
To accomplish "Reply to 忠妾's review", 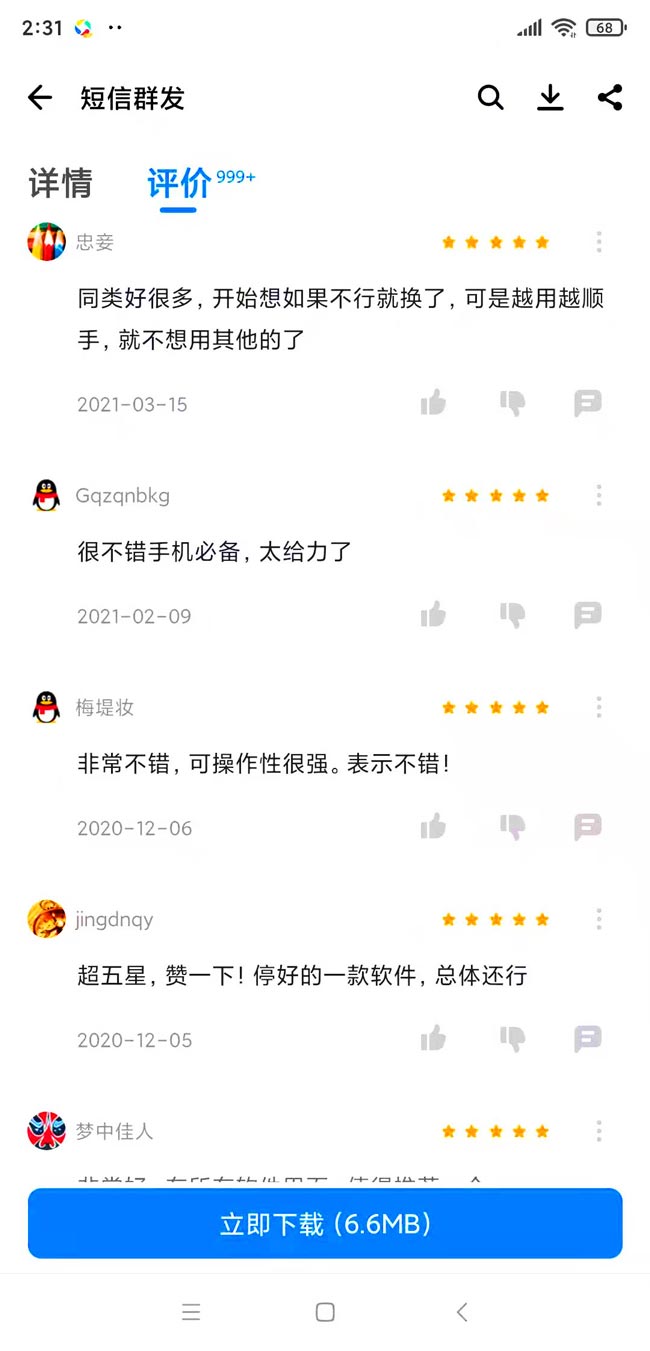I will [588, 403].
